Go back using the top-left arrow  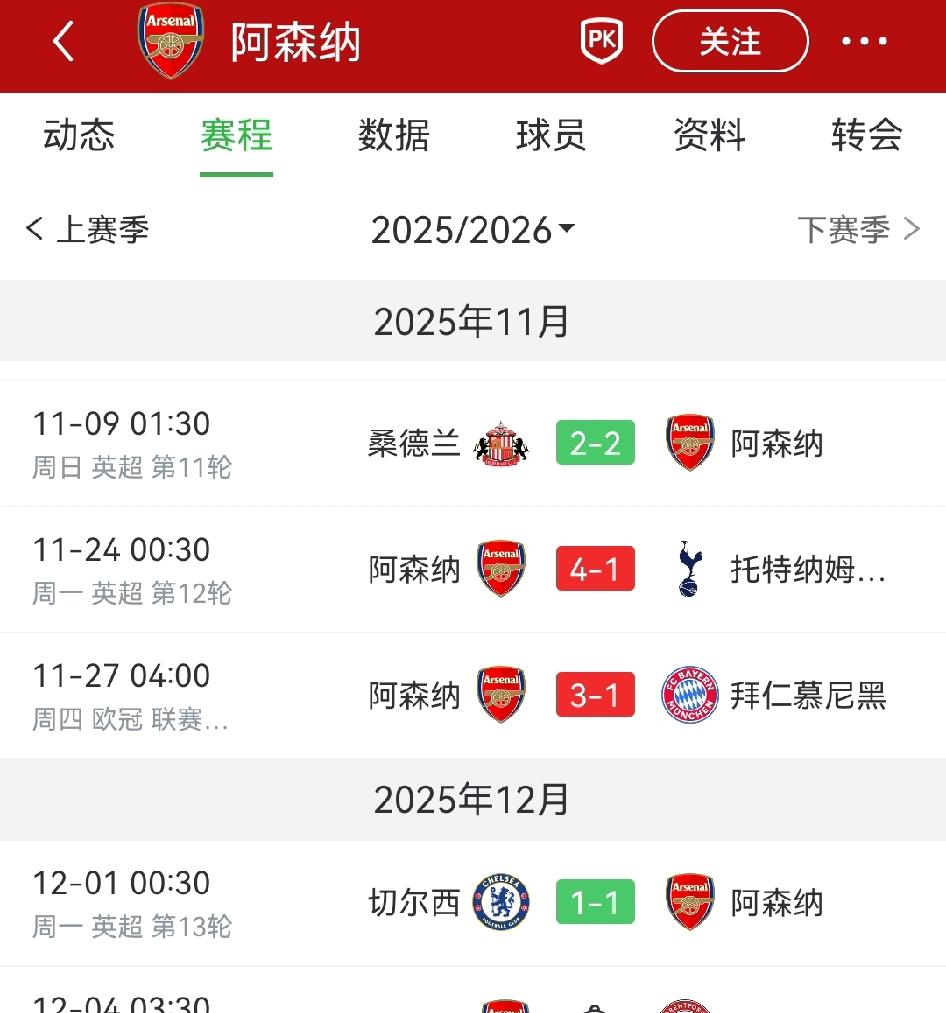[63, 42]
